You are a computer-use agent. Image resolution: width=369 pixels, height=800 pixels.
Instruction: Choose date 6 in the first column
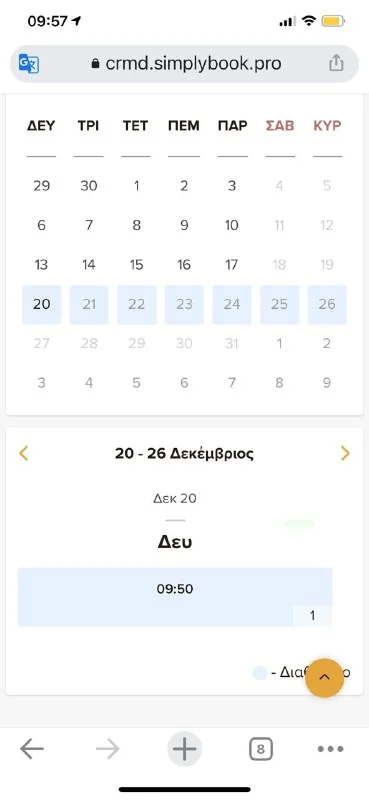tap(41, 226)
